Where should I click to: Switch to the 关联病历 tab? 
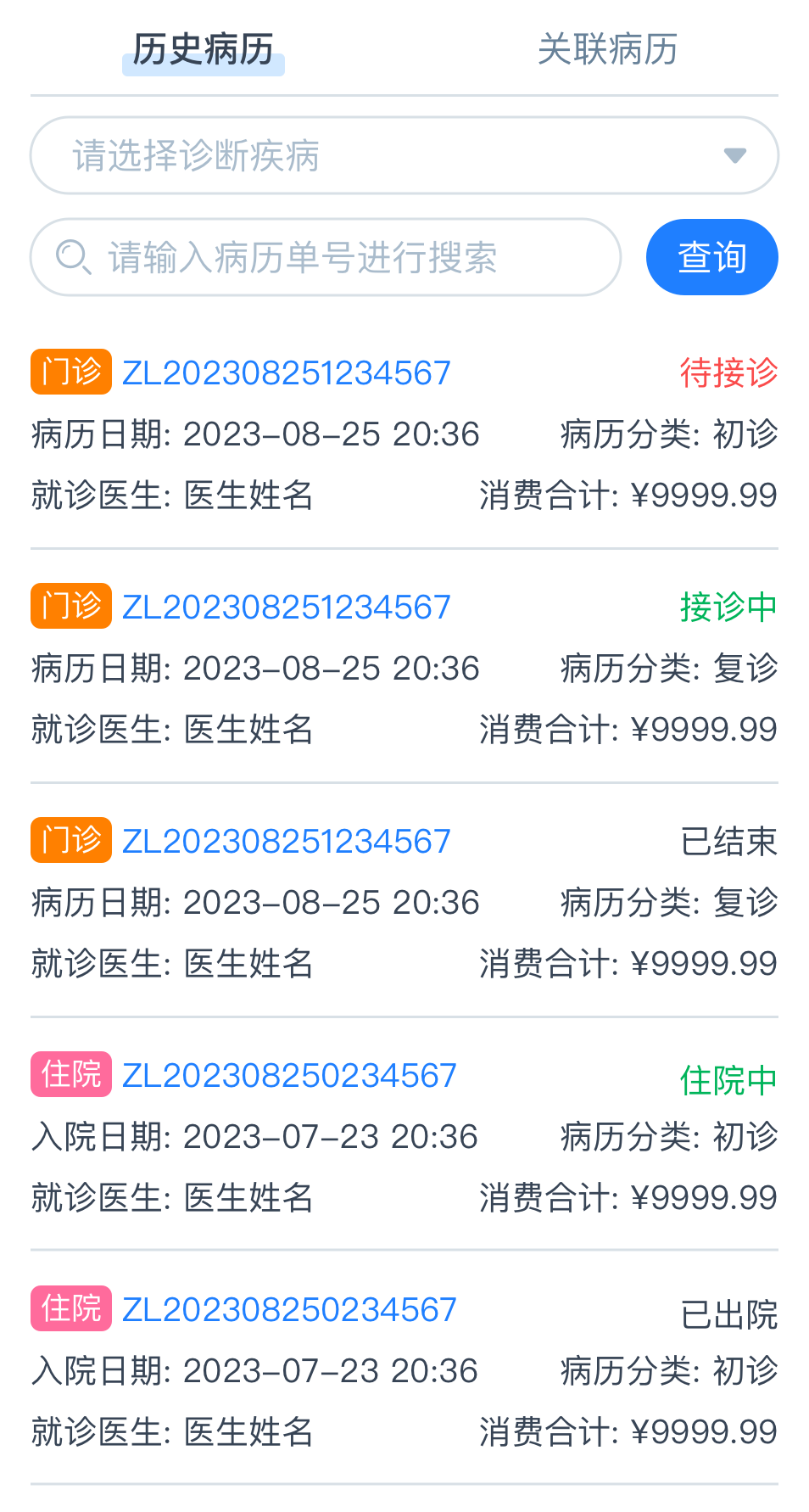tap(607, 49)
